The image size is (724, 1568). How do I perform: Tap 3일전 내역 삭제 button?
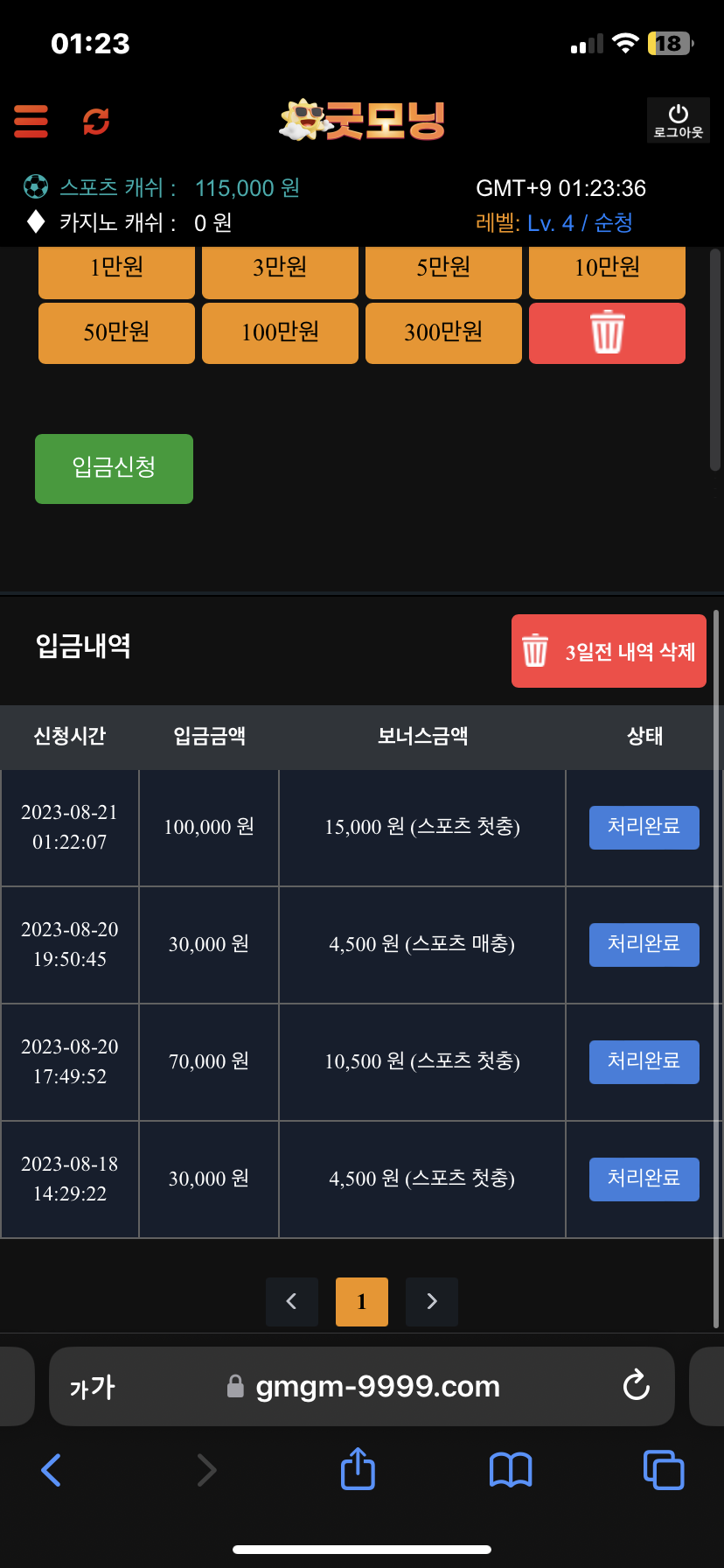coord(609,651)
